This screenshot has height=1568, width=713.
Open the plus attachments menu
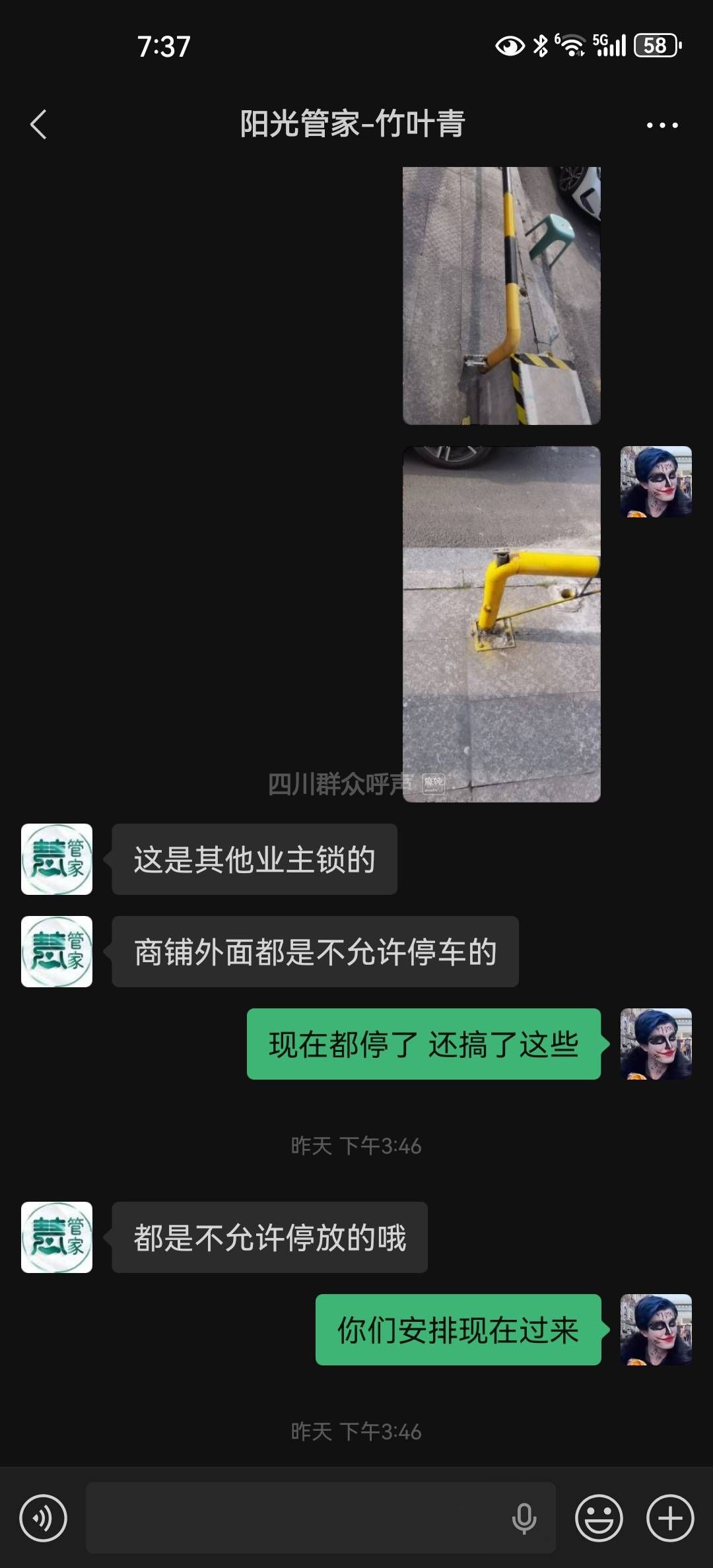point(669,1518)
